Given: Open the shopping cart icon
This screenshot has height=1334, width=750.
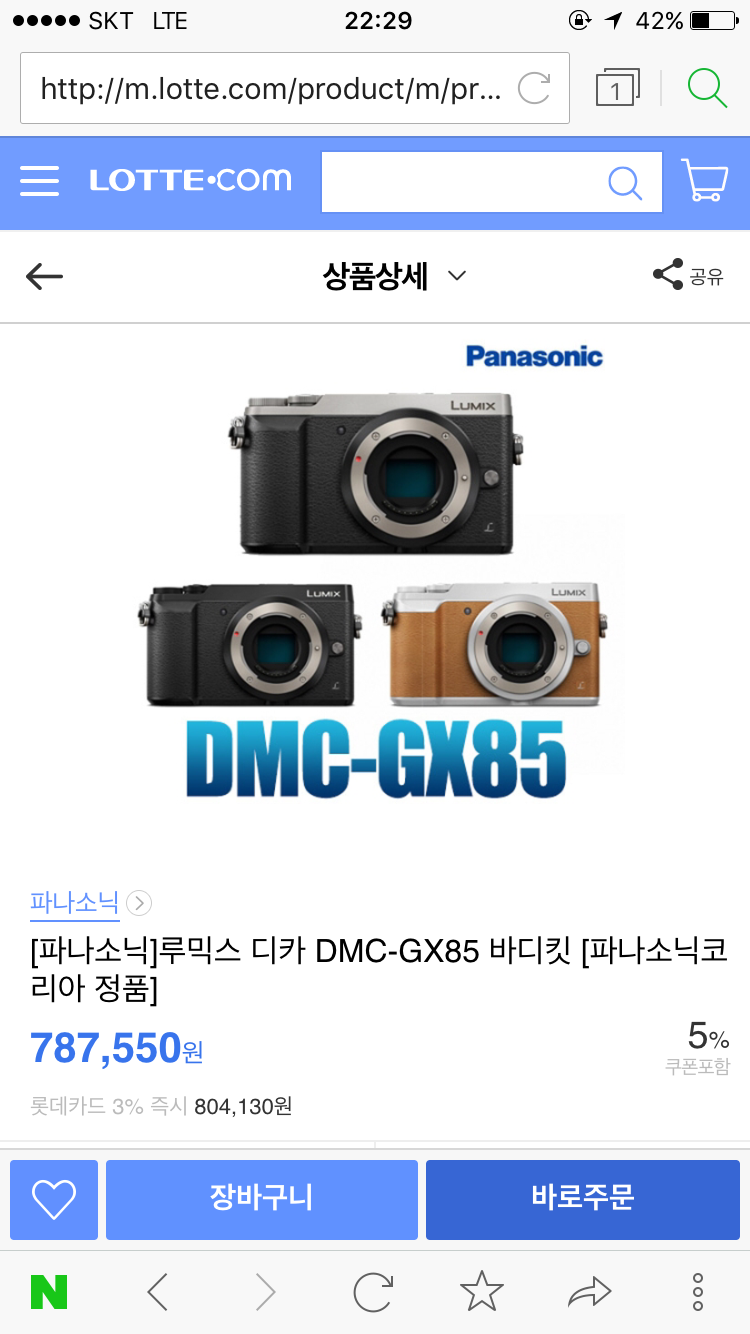Looking at the screenshot, I should (704, 181).
